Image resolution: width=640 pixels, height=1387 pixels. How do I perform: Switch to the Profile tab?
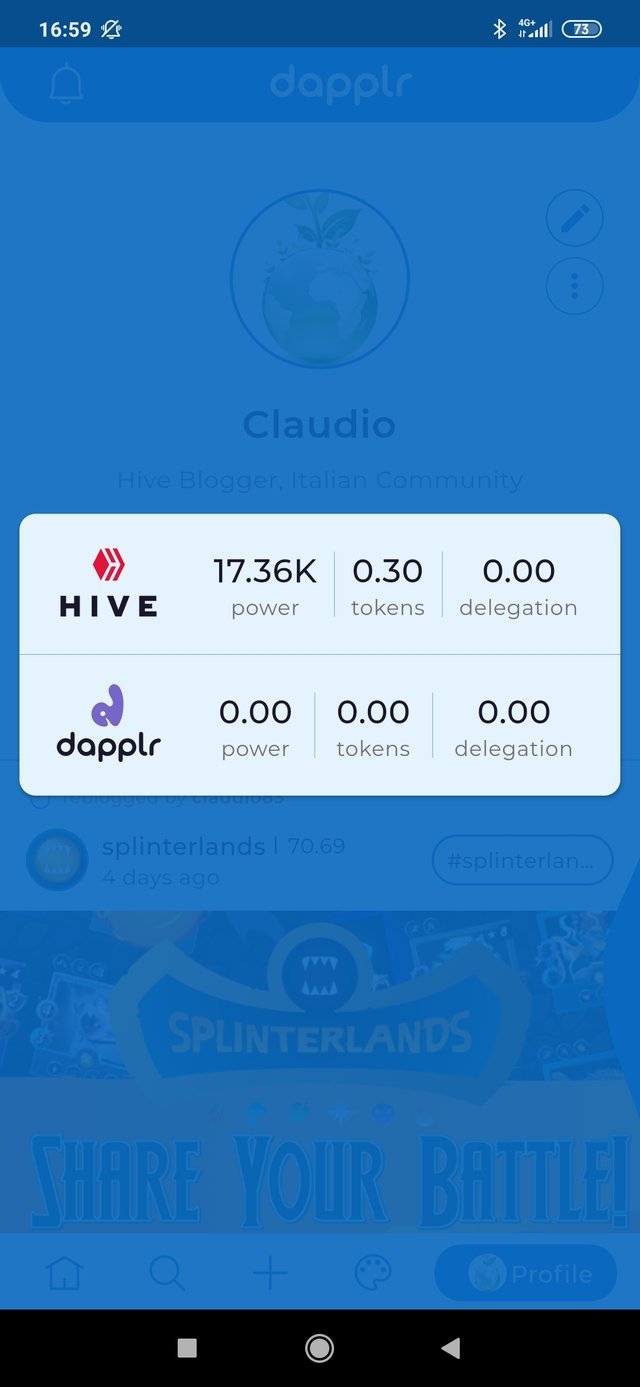coord(526,1273)
